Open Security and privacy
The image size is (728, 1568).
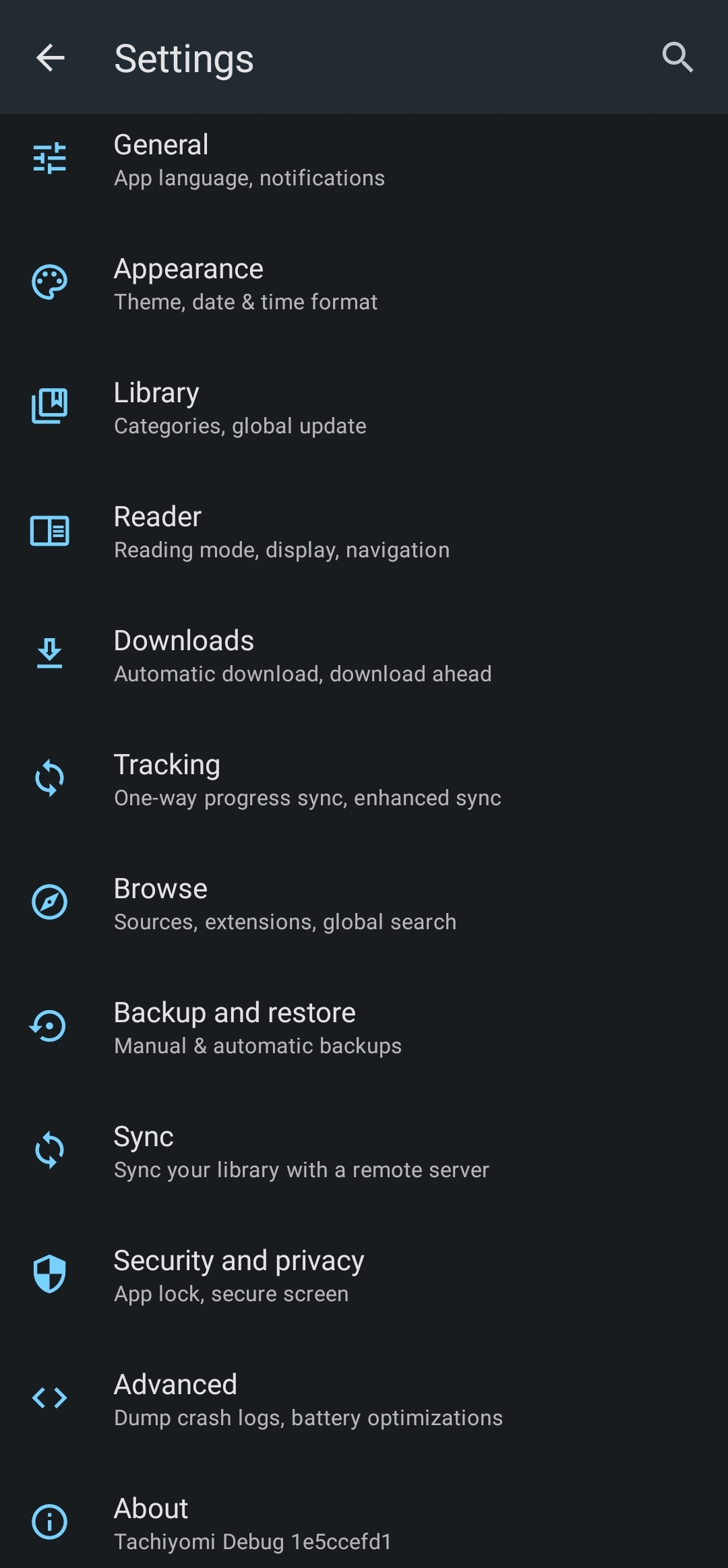coord(364,1276)
